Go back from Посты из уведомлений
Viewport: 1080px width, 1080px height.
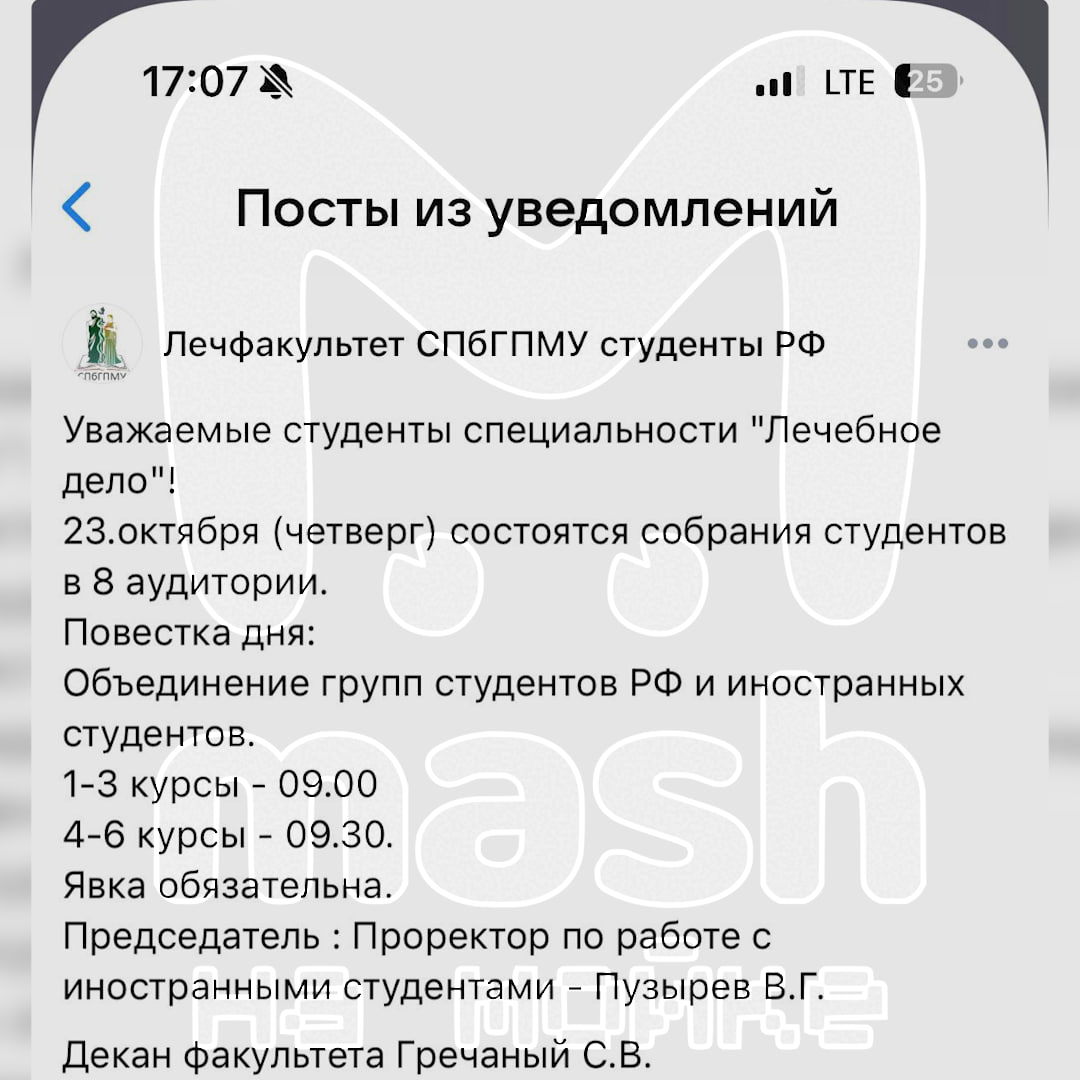(77, 207)
